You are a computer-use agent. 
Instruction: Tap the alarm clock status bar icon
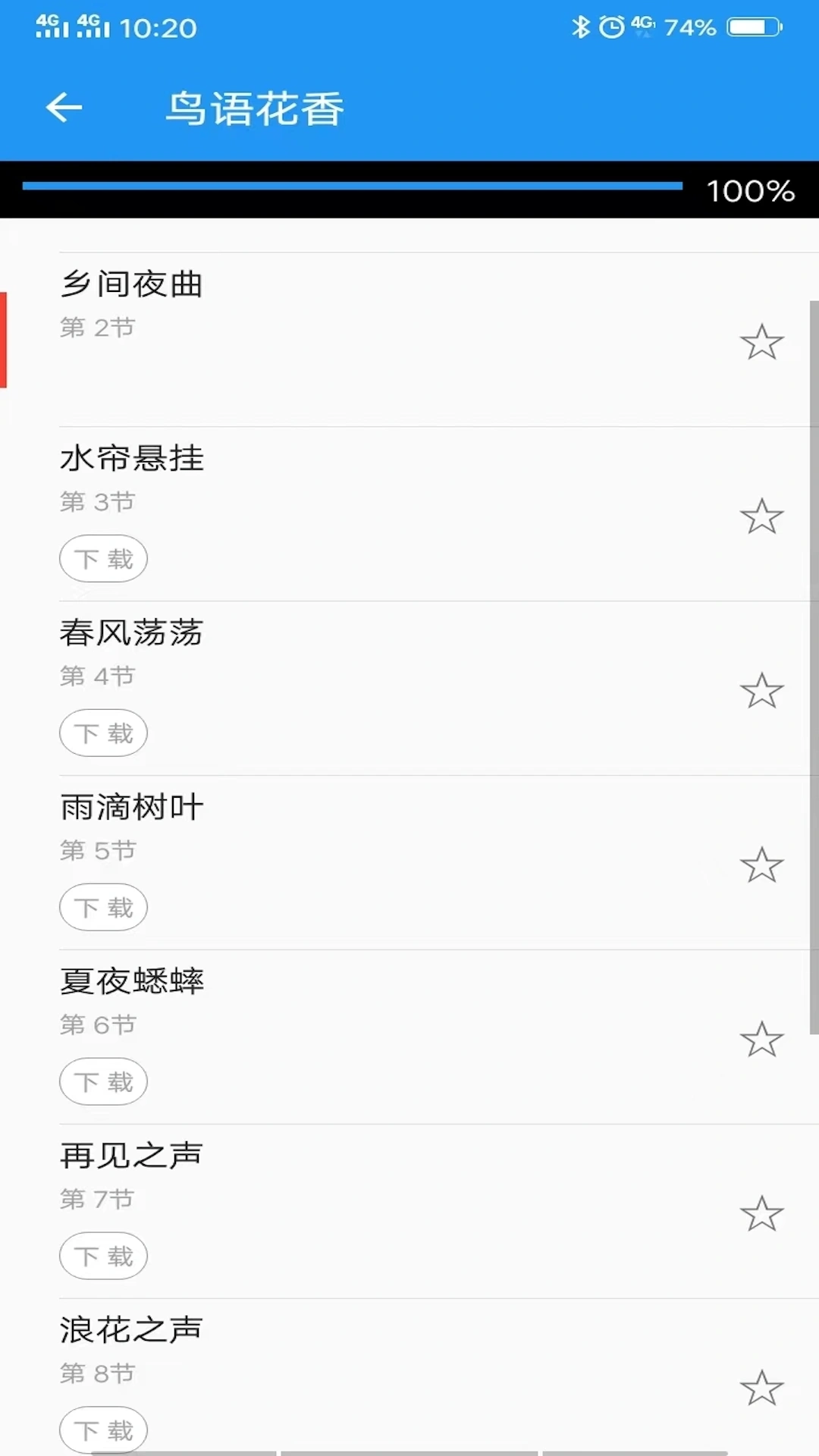[609, 27]
